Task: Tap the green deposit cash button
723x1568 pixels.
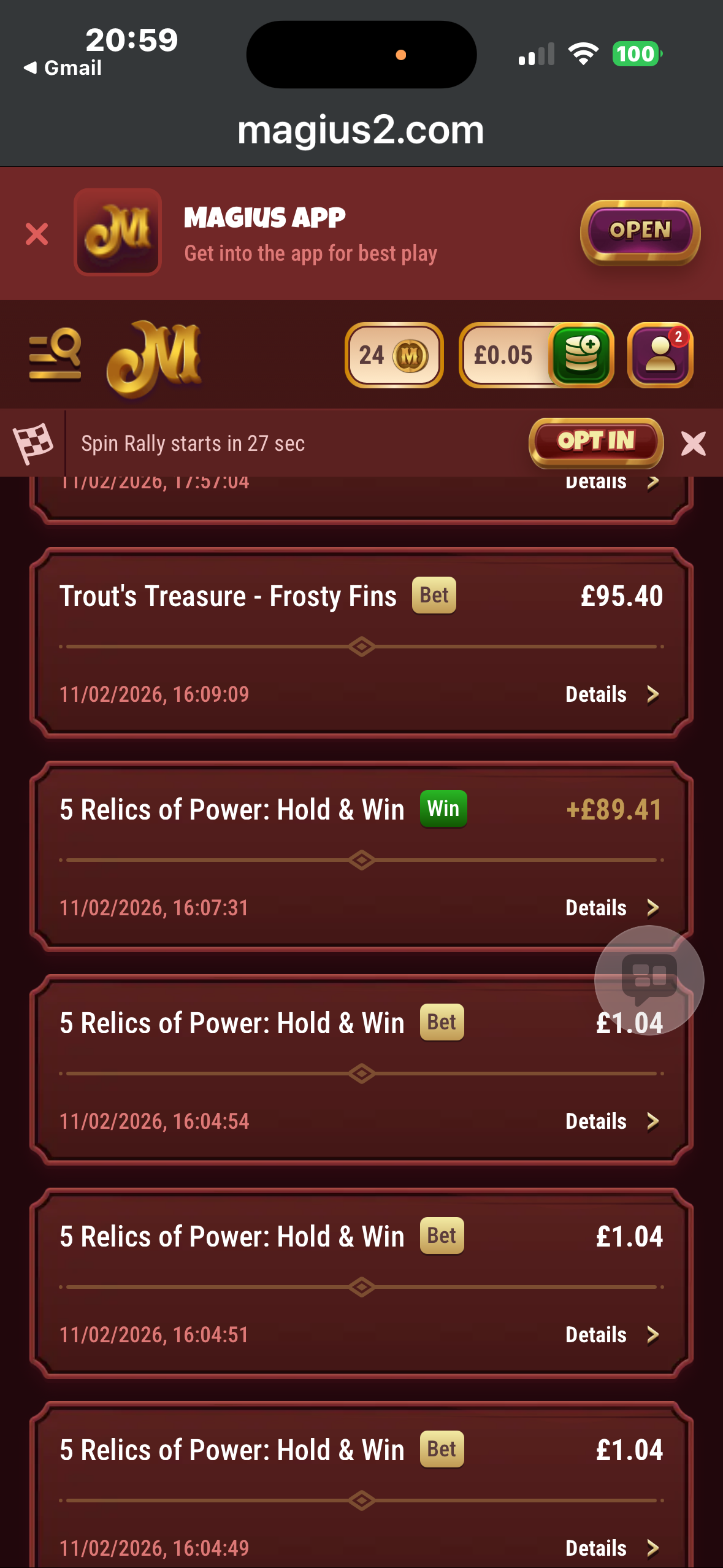Action: (x=581, y=355)
